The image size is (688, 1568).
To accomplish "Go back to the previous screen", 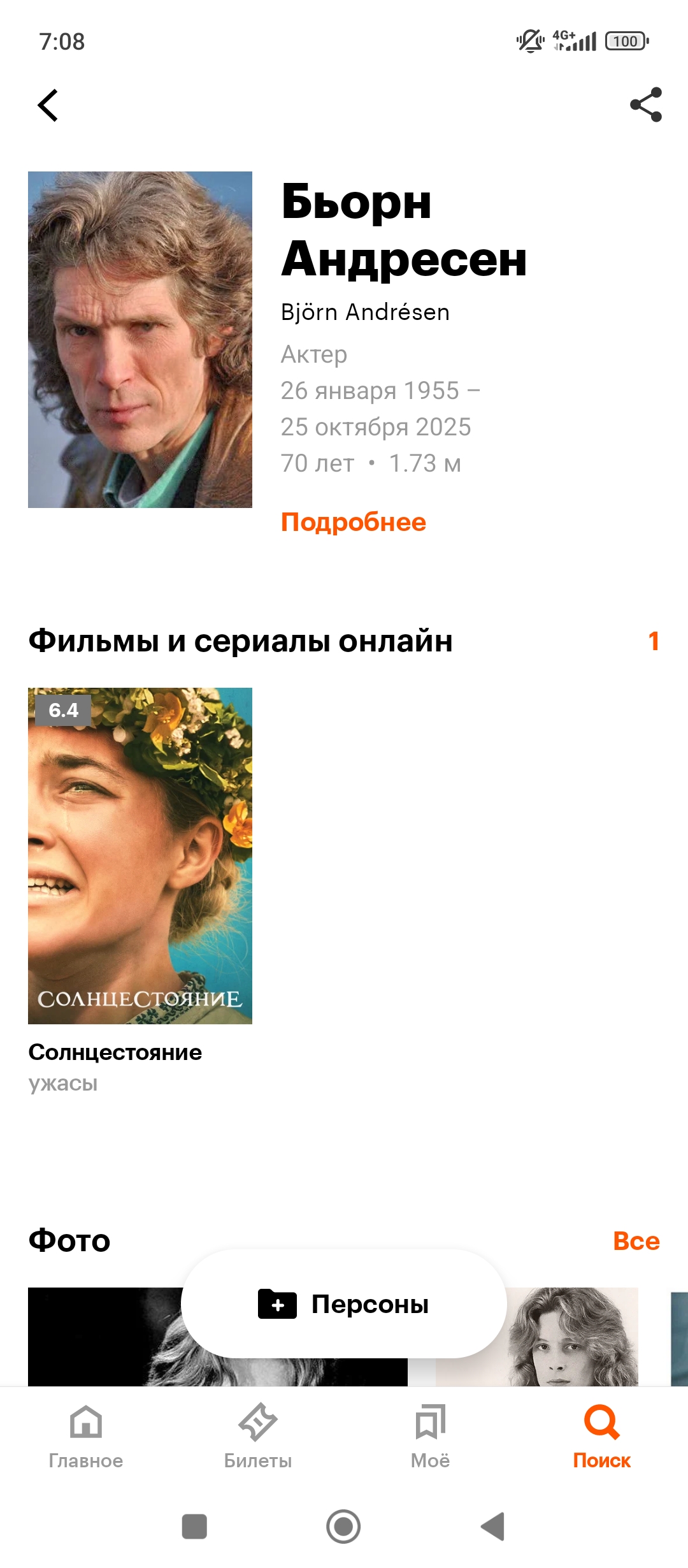I will [48, 105].
